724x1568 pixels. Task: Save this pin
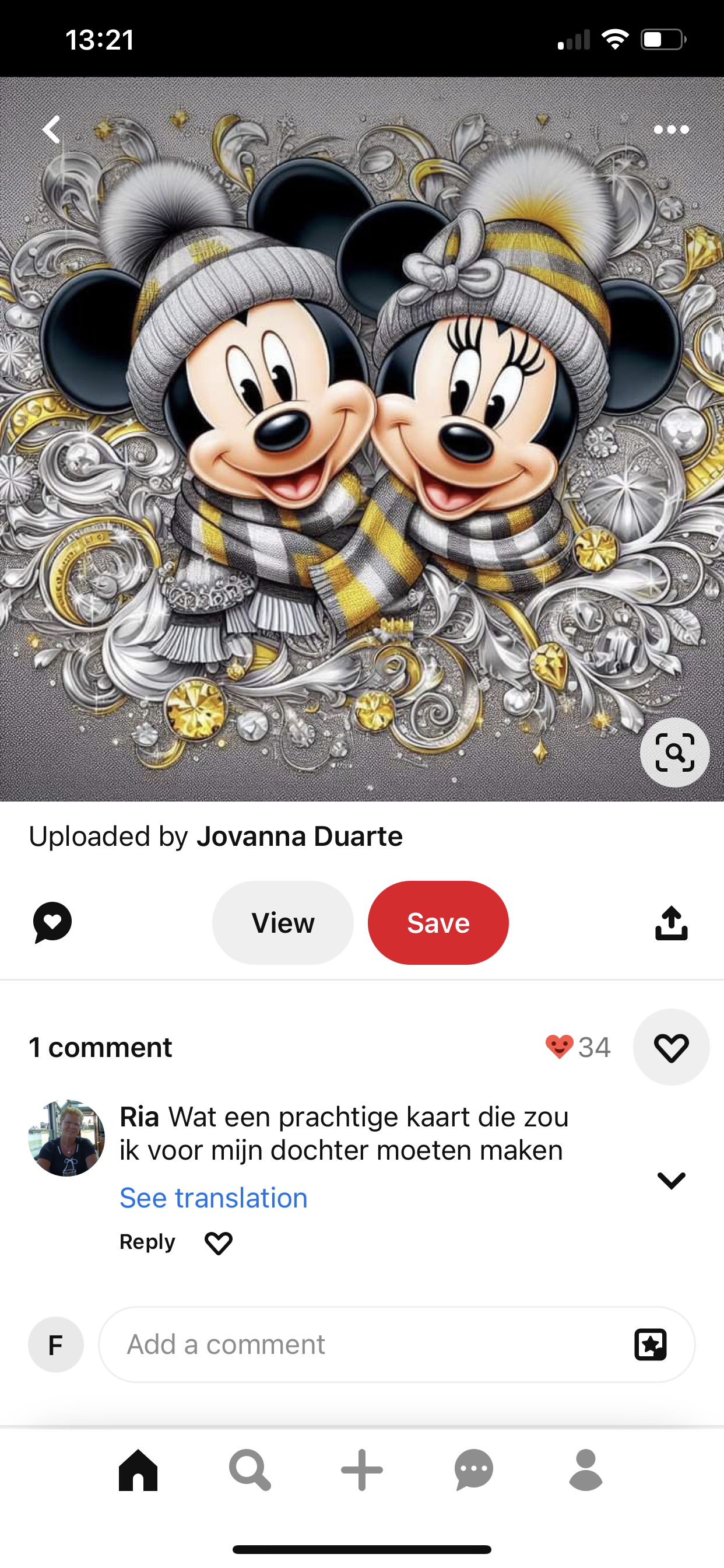pyautogui.click(x=438, y=923)
